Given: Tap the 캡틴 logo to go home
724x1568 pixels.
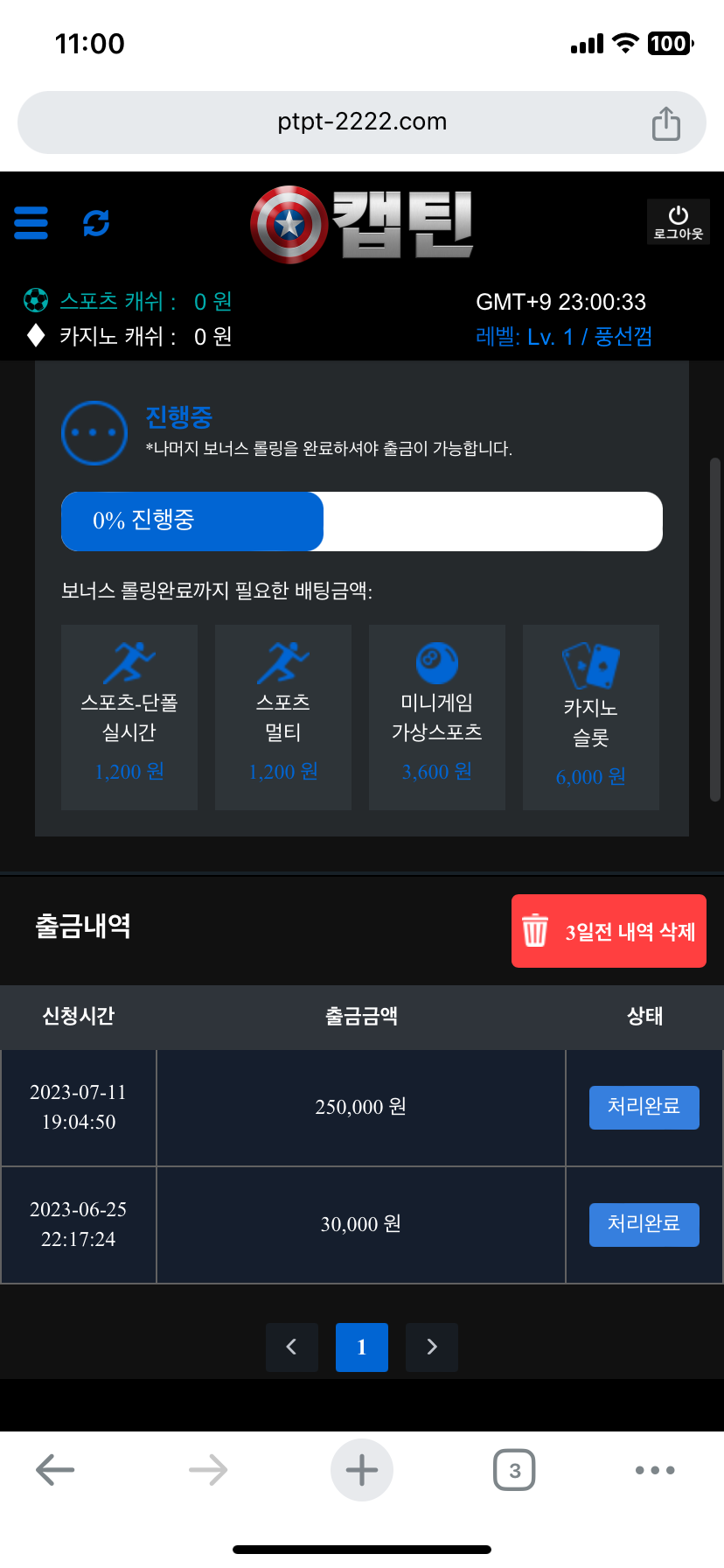Looking at the screenshot, I should [362, 224].
